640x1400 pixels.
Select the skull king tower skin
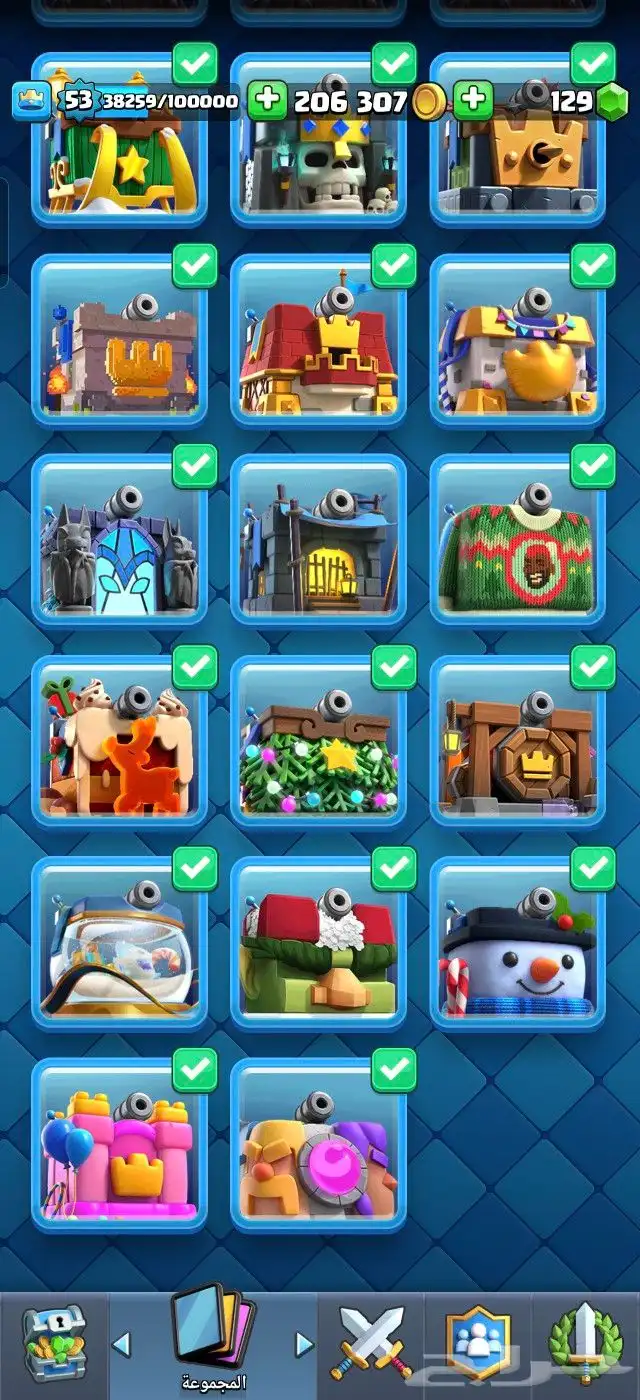[x=318, y=140]
